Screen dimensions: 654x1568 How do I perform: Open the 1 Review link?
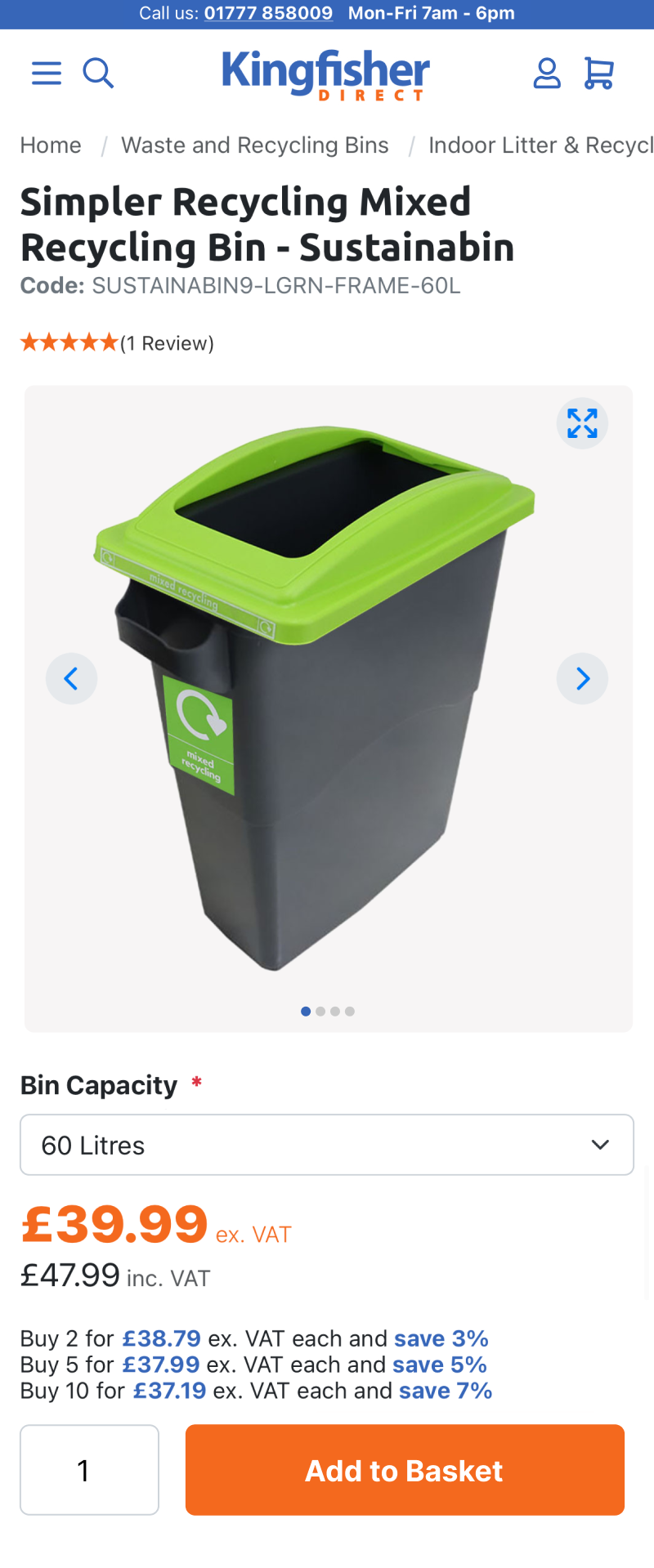(166, 342)
